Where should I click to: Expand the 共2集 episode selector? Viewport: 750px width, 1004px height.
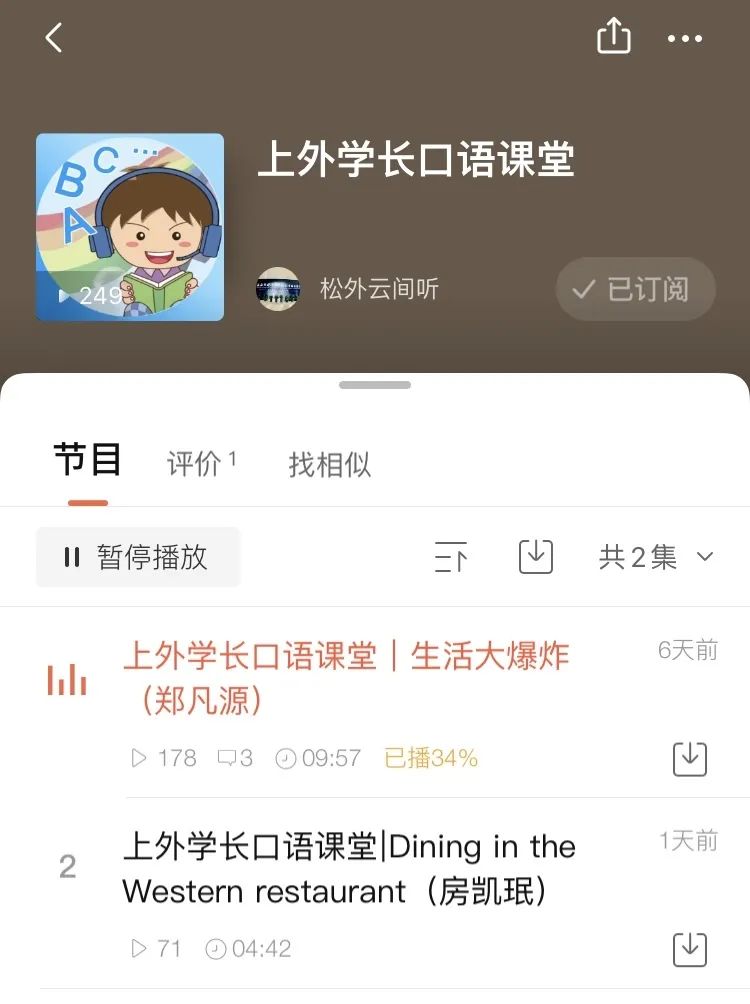[656, 557]
